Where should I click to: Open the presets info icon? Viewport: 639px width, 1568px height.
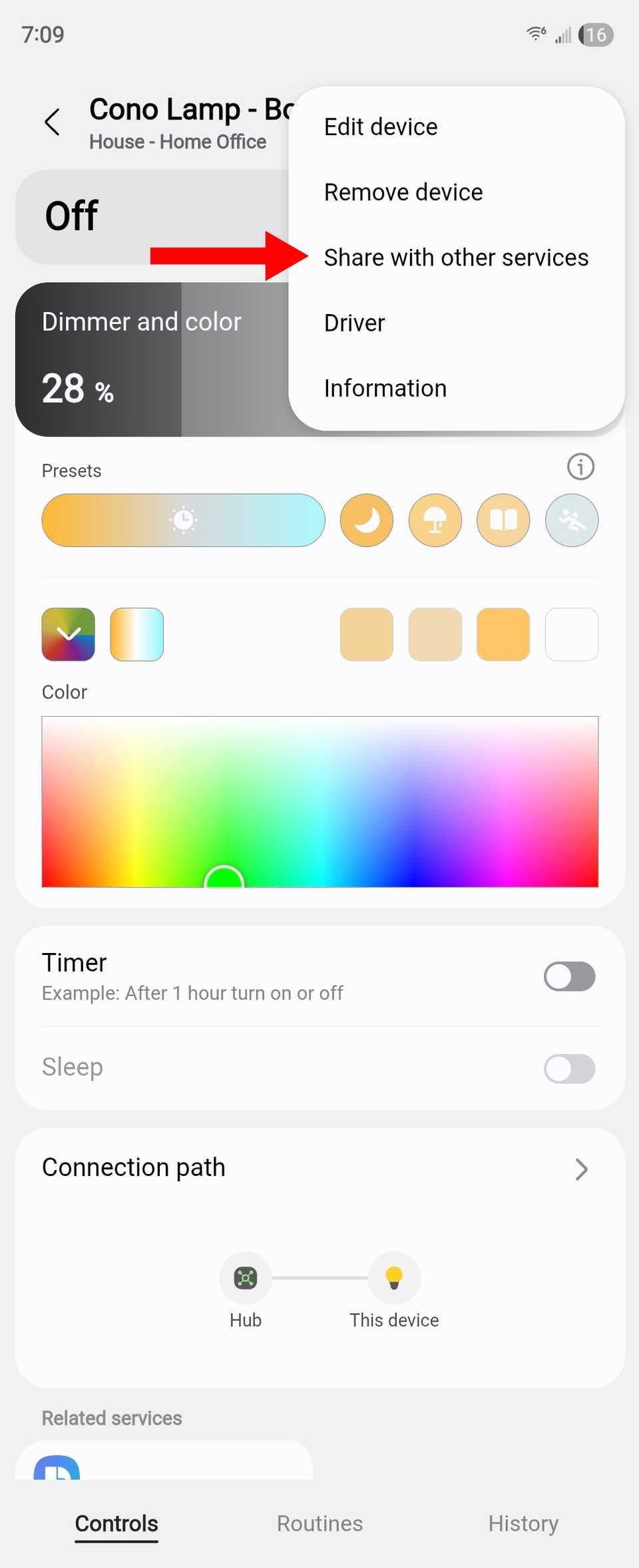[580, 467]
